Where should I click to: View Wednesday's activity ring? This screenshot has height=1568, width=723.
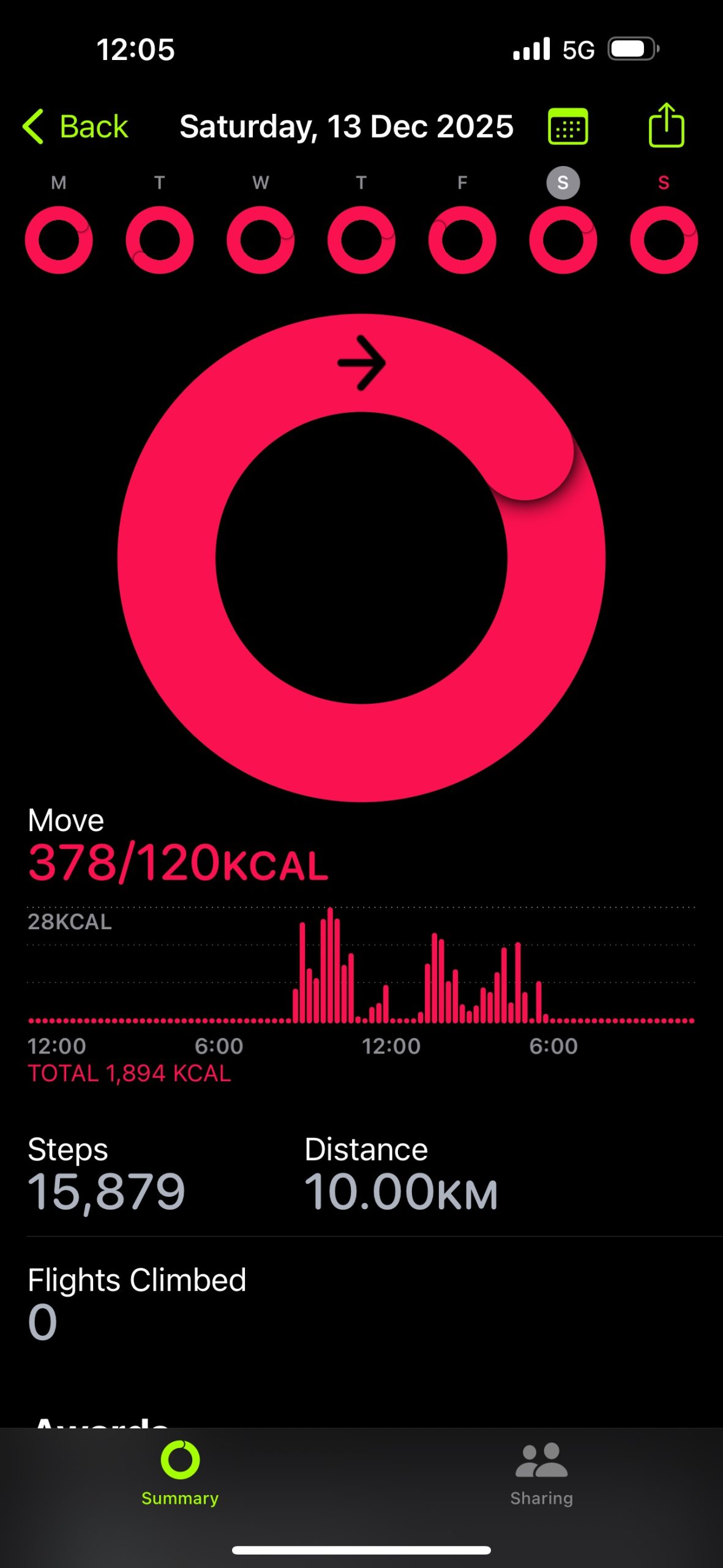point(260,239)
